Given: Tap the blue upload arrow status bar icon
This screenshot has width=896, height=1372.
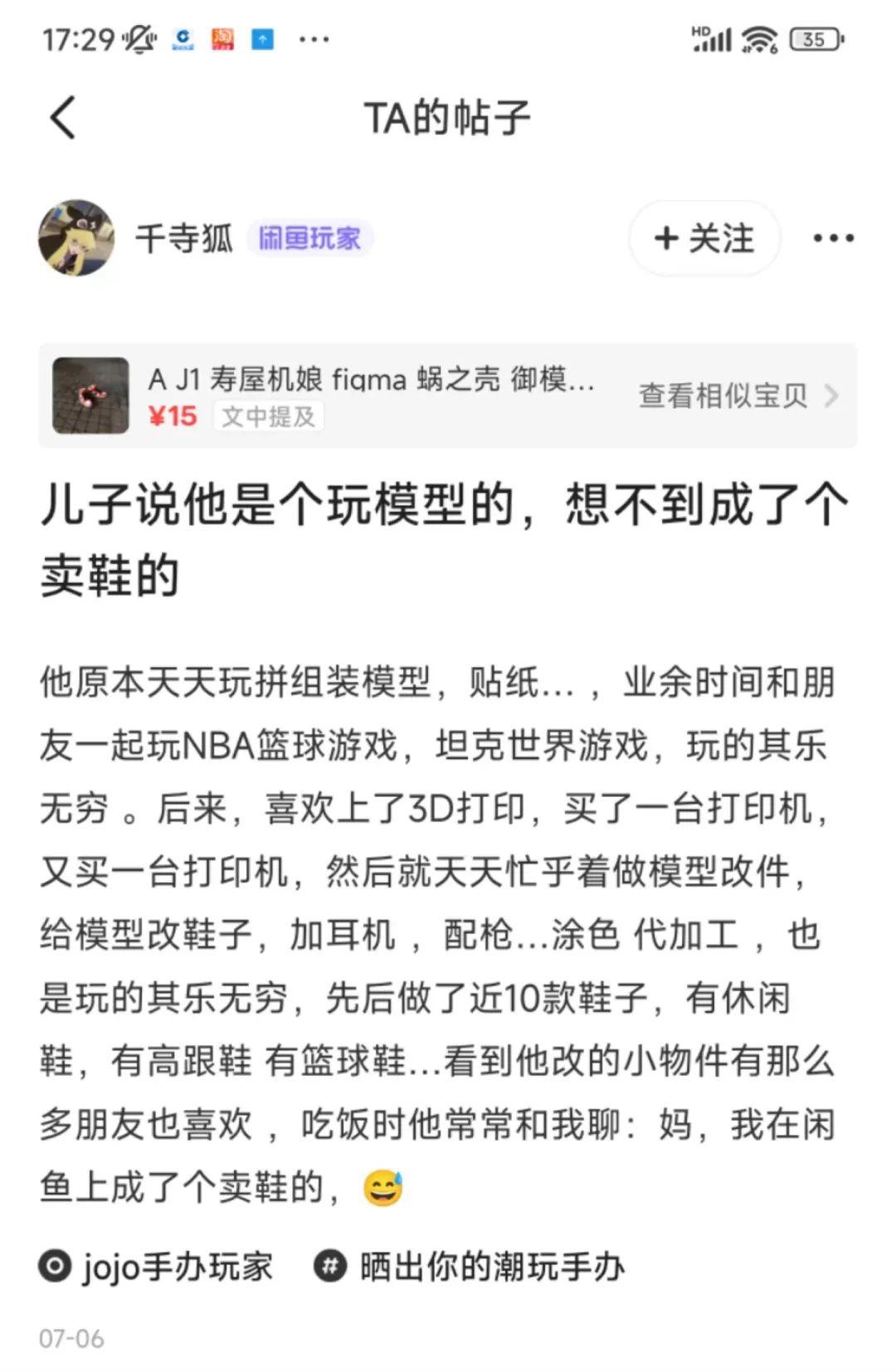Looking at the screenshot, I should point(263,38).
